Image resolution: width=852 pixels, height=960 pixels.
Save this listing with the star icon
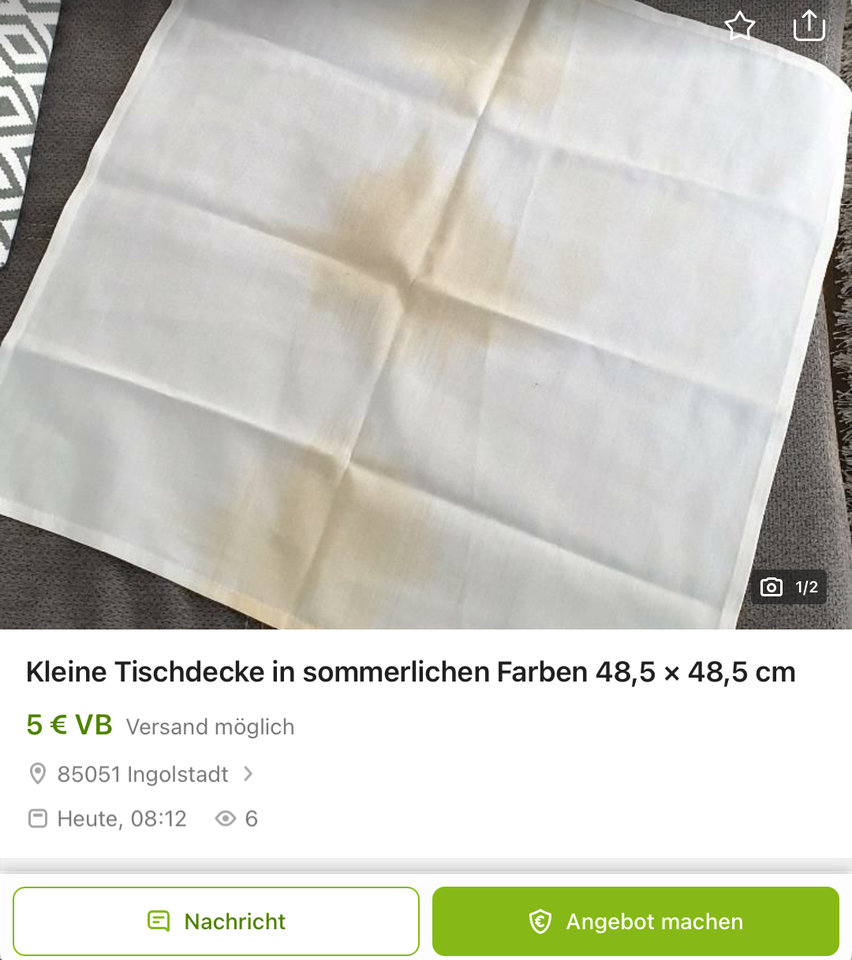click(740, 26)
